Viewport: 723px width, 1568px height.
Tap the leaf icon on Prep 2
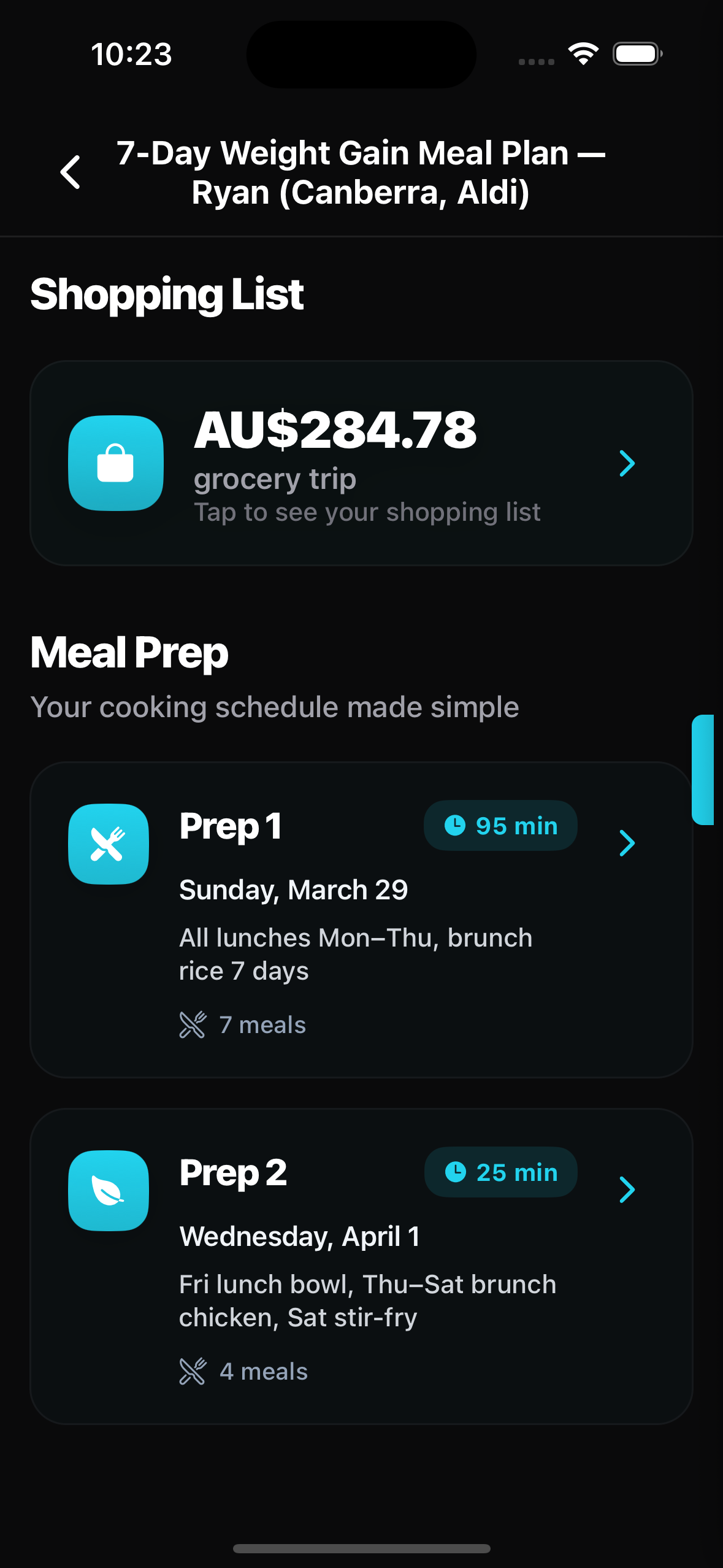[108, 1189]
